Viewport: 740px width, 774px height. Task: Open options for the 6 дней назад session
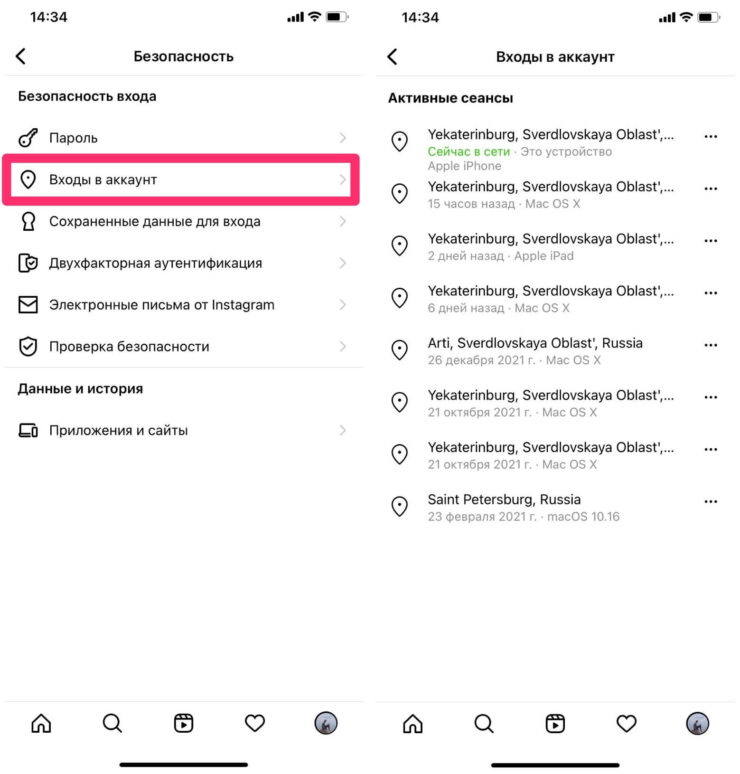pyautogui.click(x=711, y=293)
